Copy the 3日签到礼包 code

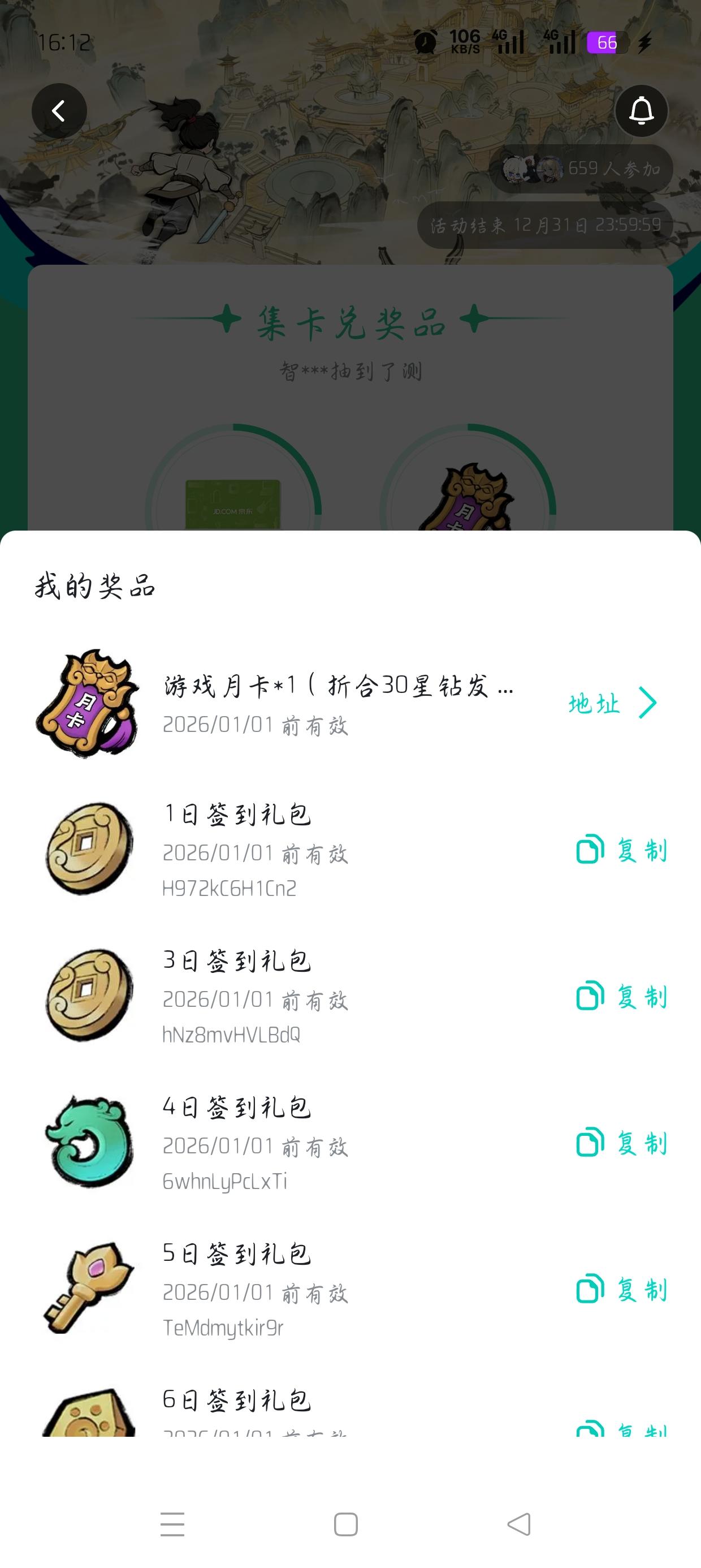pyautogui.click(x=622, y=996)
